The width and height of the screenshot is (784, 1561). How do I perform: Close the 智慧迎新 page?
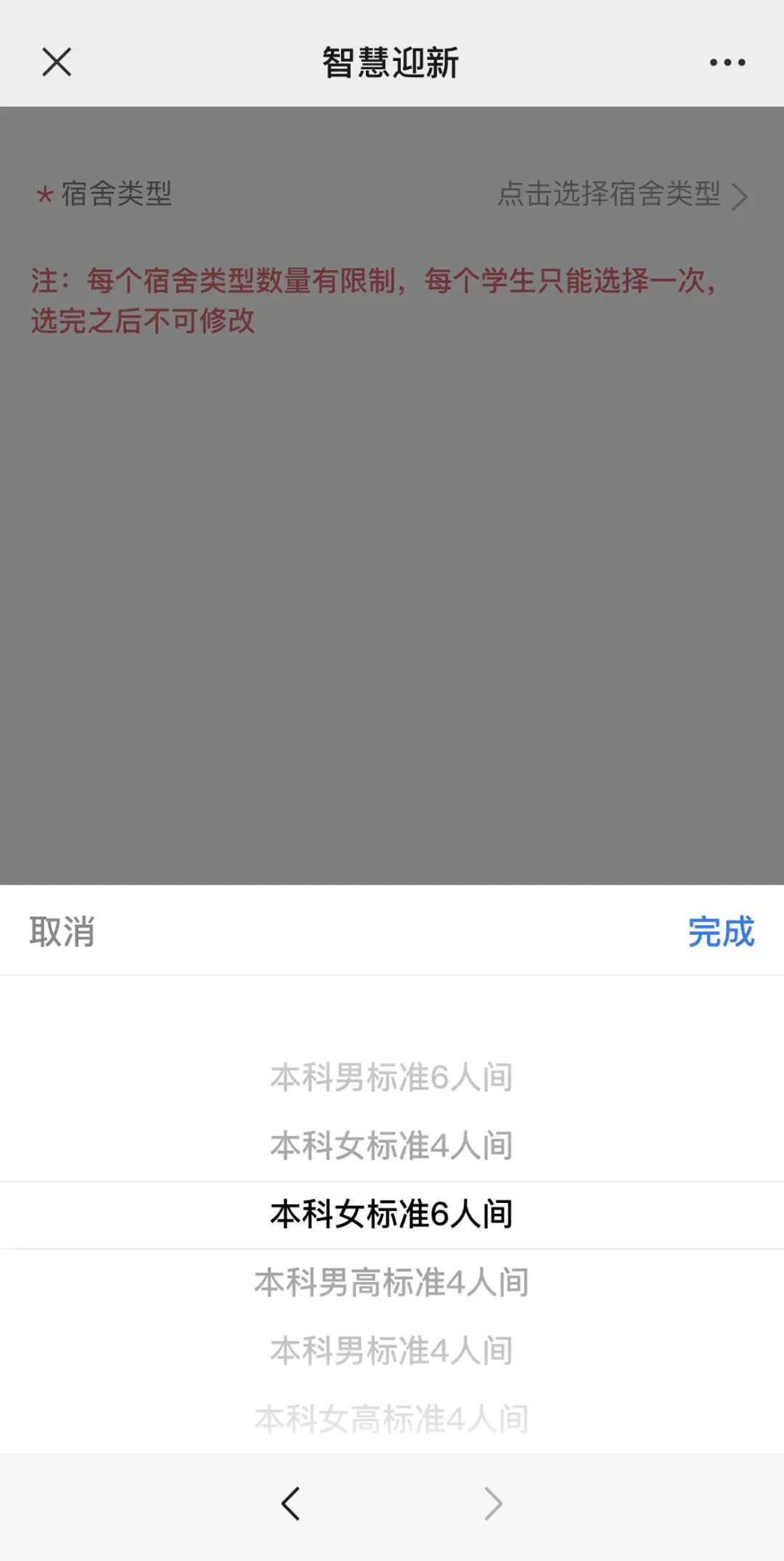57,62
